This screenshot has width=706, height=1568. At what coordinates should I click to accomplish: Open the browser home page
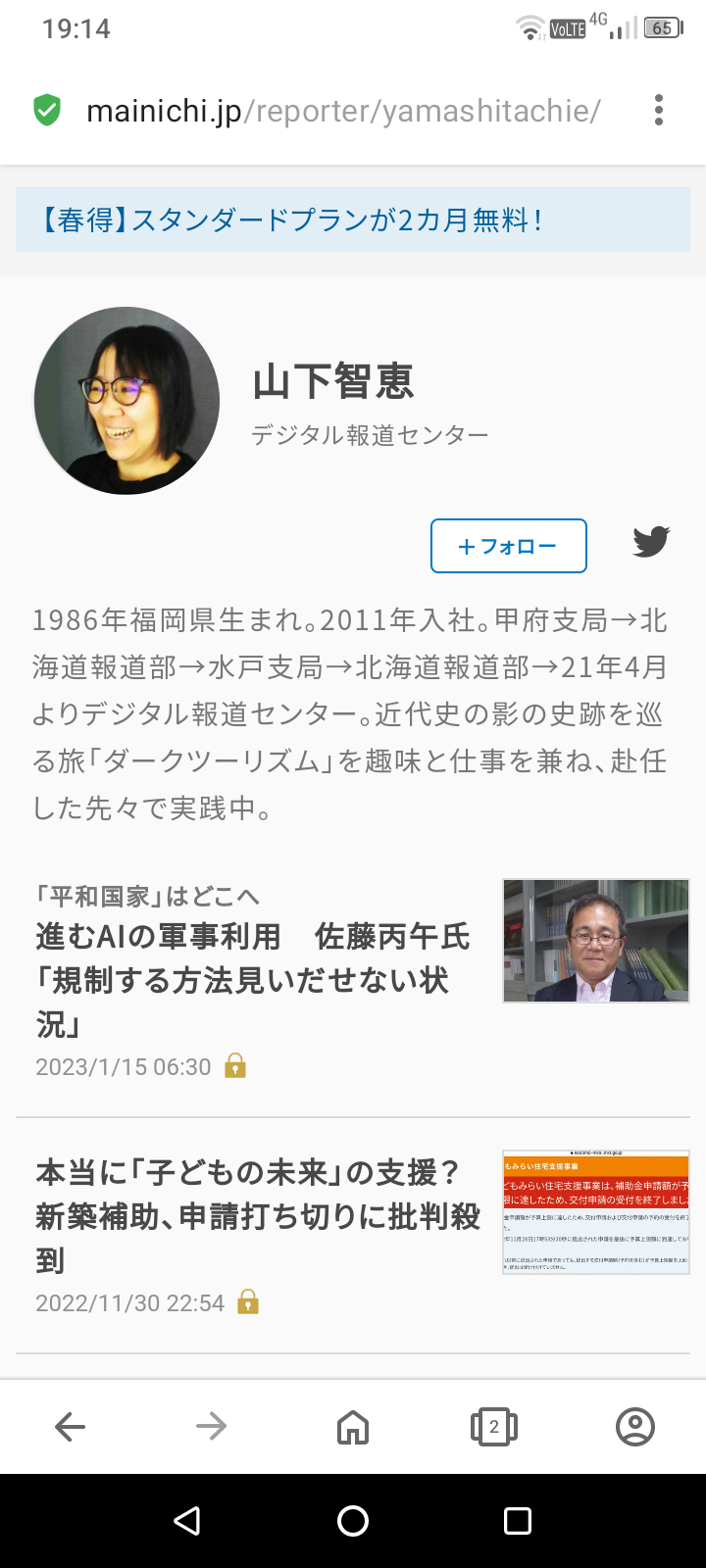tap(353, 1427)
